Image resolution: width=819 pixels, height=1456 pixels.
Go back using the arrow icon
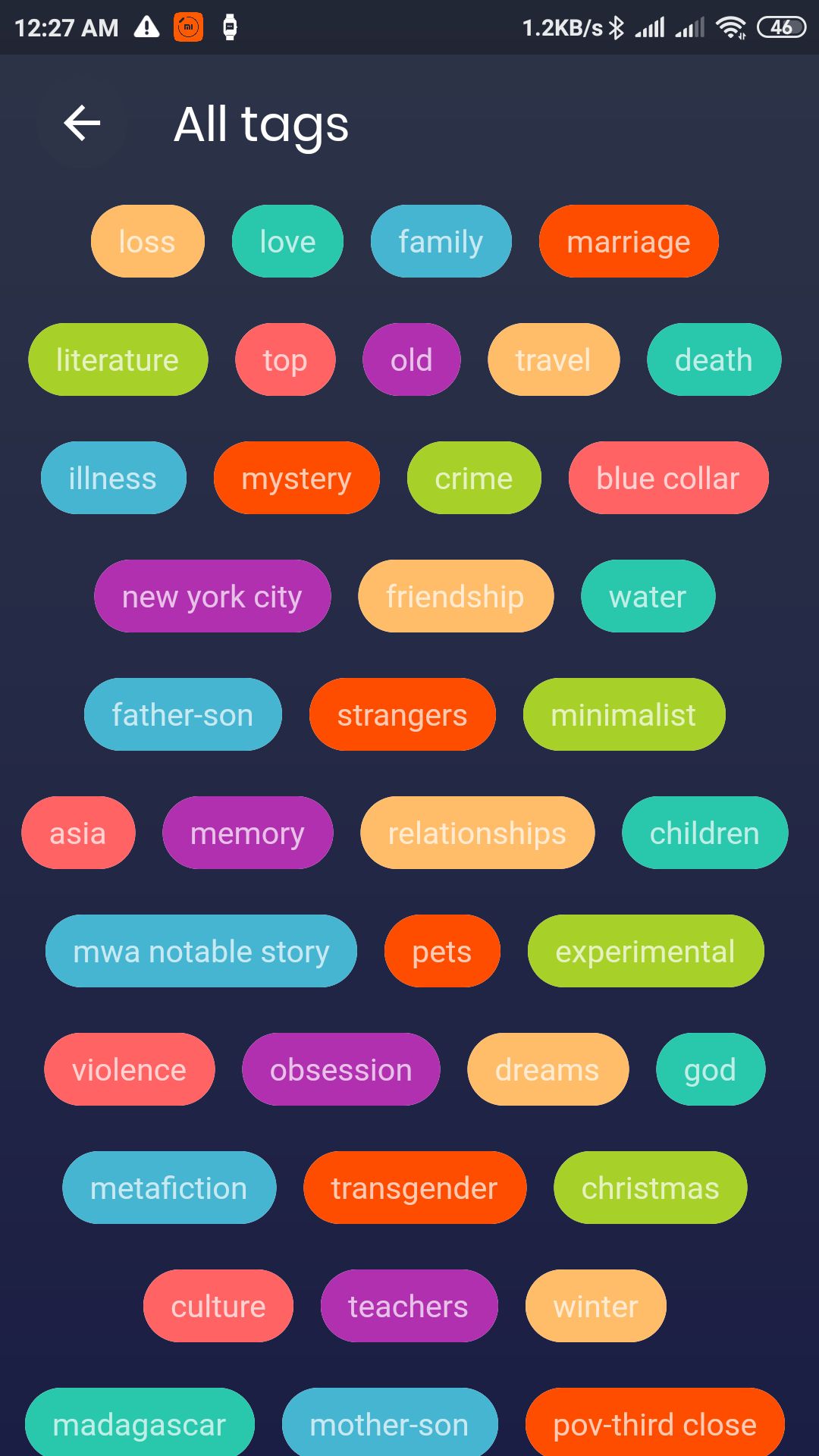tap(82, 124)
